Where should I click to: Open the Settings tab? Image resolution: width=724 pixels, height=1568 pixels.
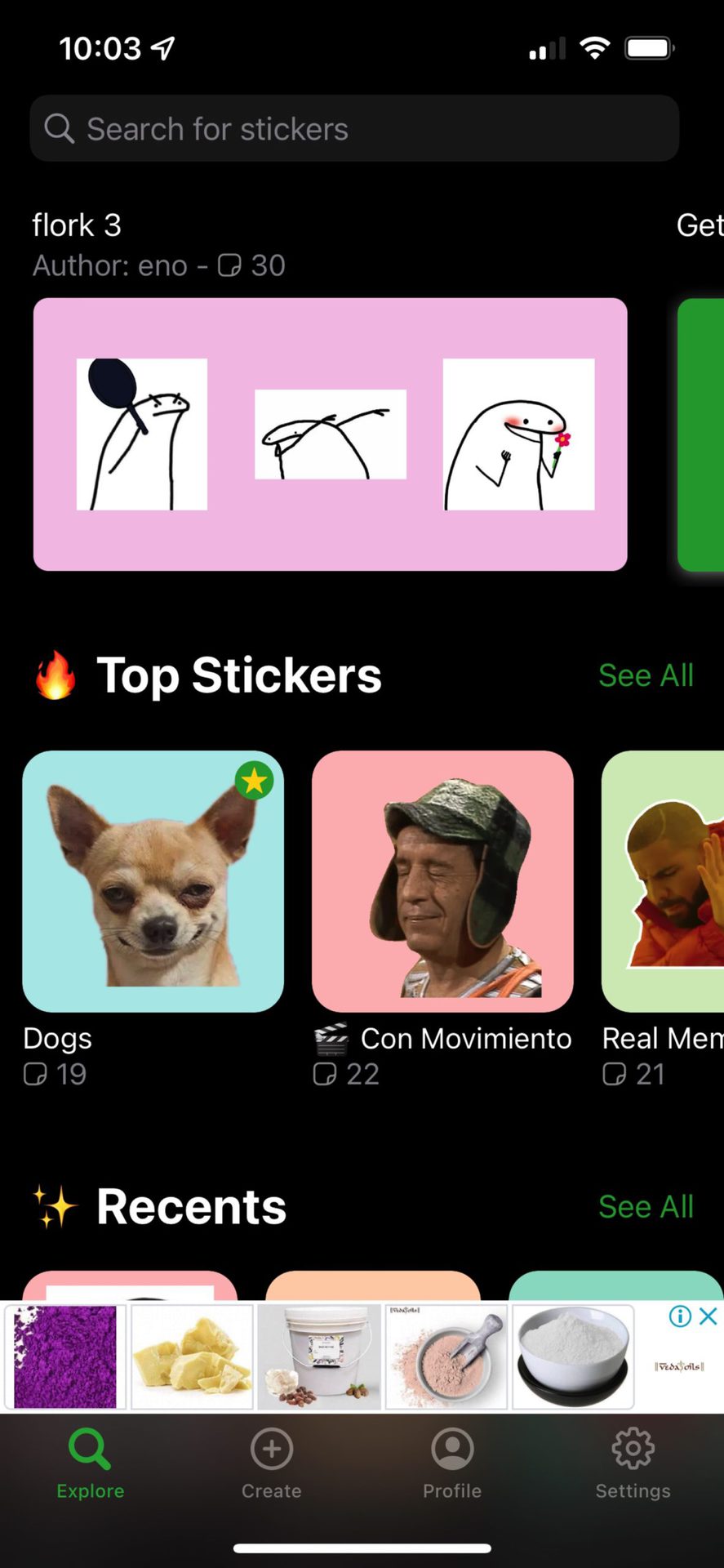(x=633, y=1463)
